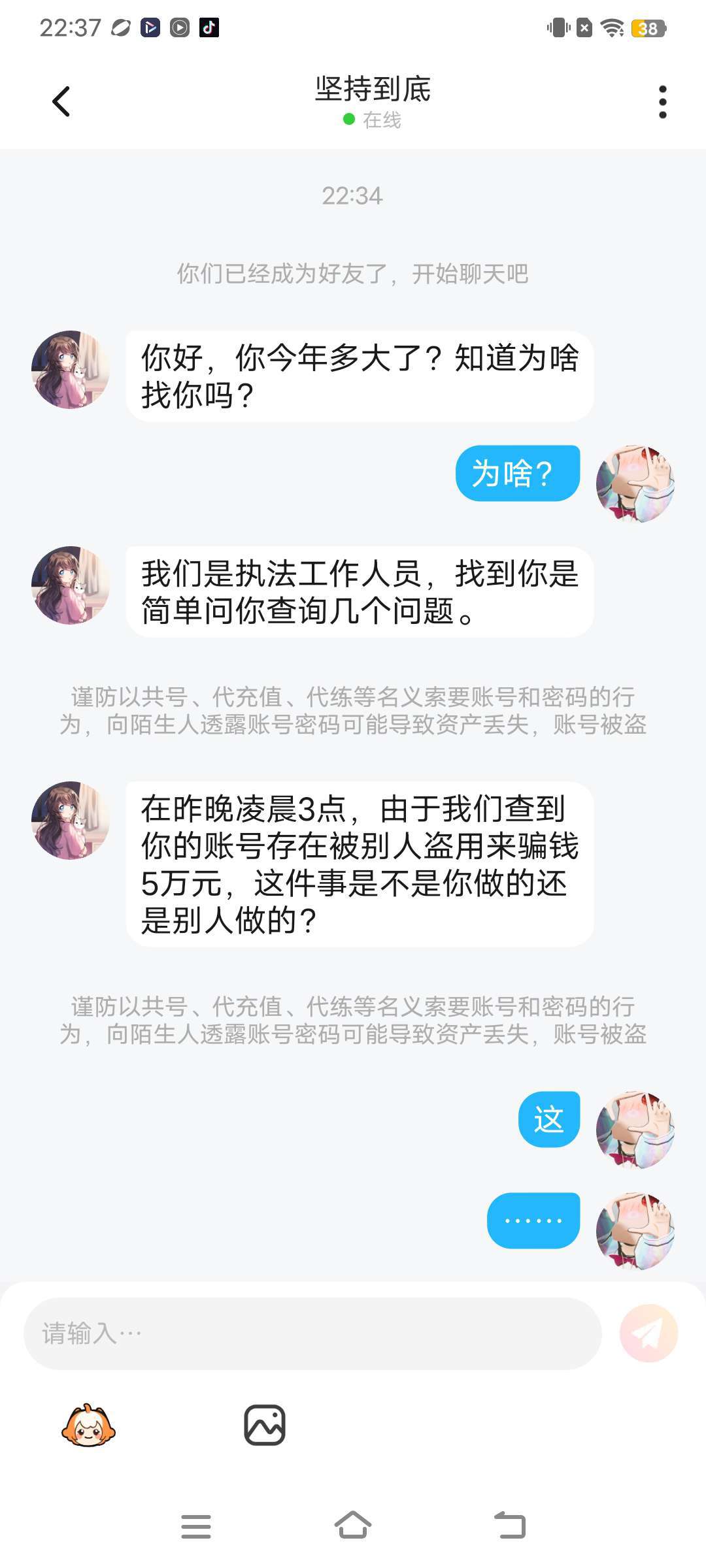Attach a picture from the gallery

click(265, 1425)
